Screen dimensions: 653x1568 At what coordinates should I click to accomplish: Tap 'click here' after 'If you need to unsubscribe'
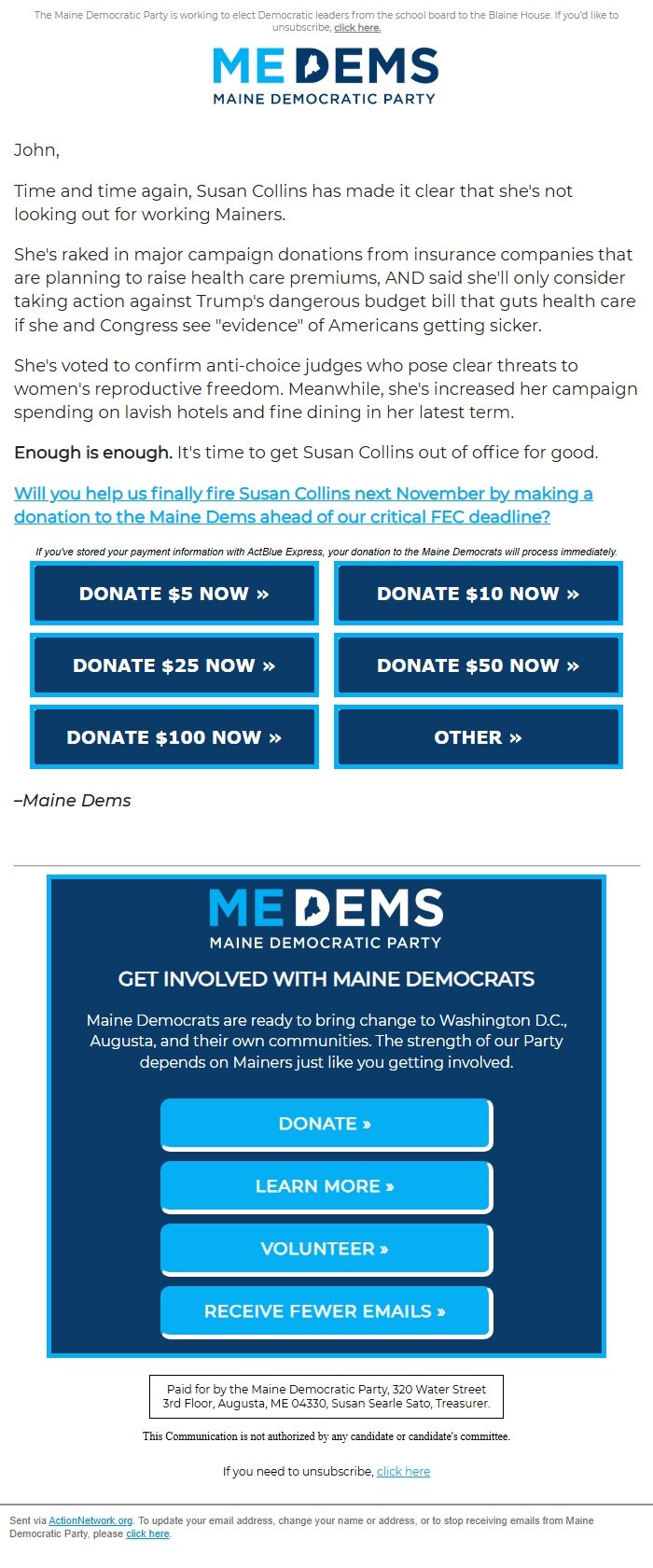click(404, 1471)
